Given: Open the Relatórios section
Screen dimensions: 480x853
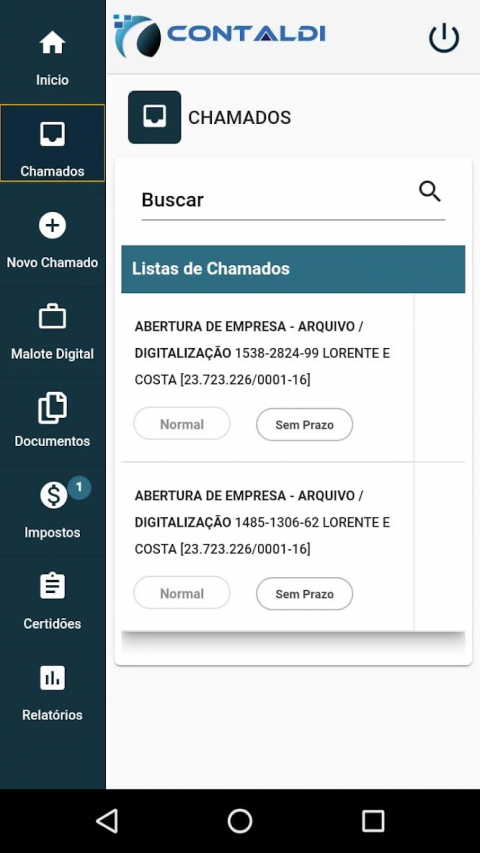Looking at the screenshot, I should click(52, 693).
